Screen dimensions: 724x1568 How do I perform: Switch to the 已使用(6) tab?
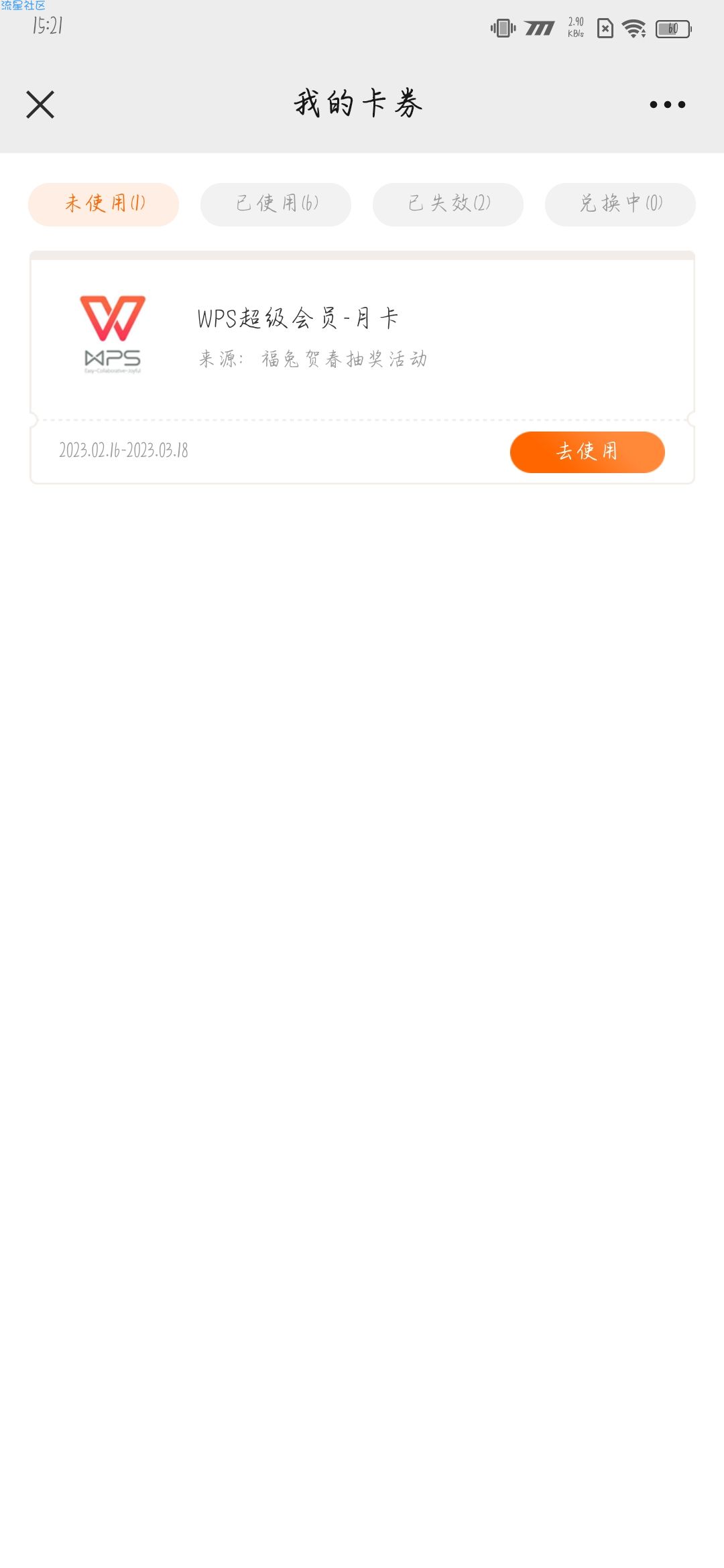point(276,204)
